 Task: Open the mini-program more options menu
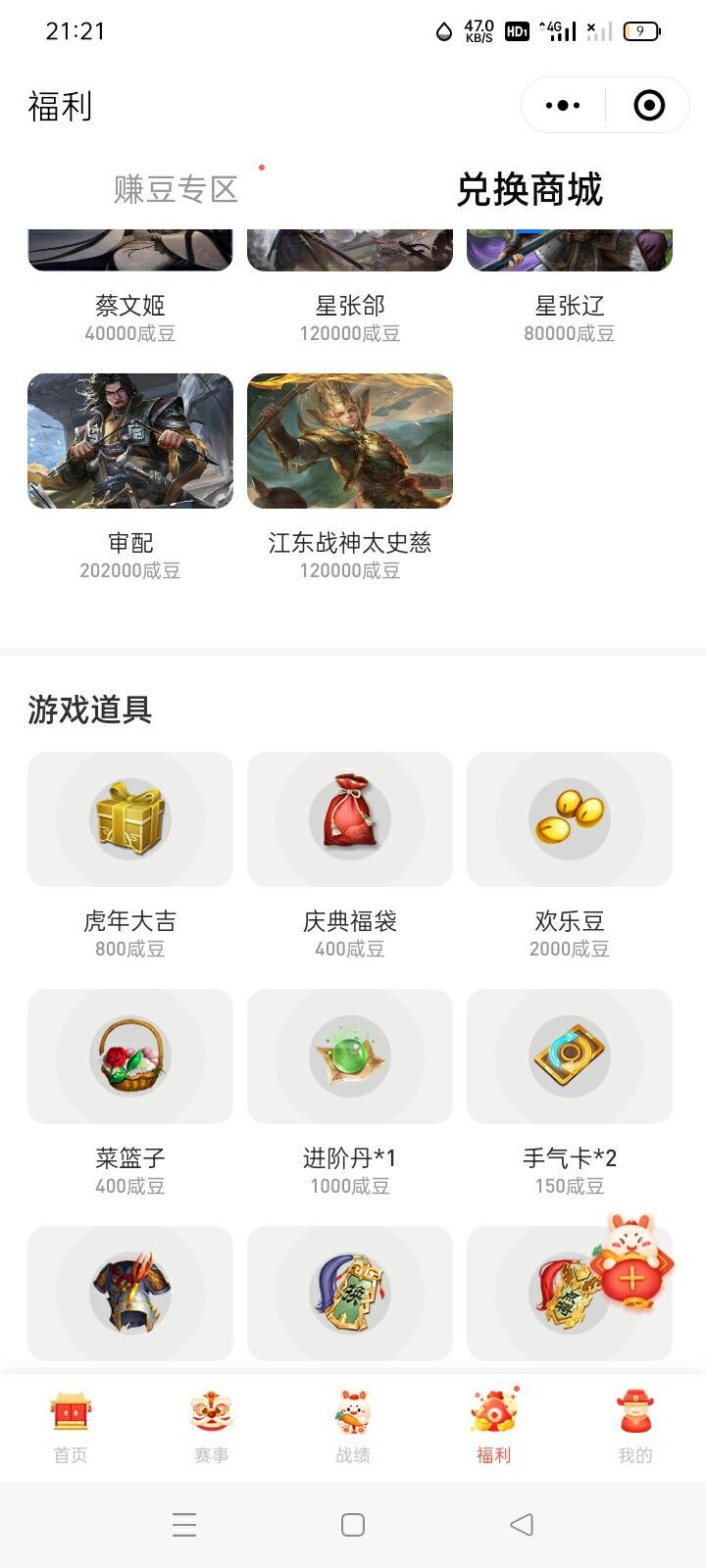[x=560, y=105]
